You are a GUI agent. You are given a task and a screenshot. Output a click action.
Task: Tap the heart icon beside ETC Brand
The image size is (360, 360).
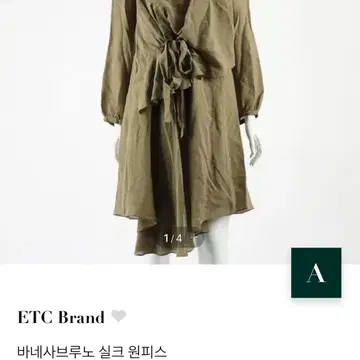pyautogui.click(x=118, y=316)
